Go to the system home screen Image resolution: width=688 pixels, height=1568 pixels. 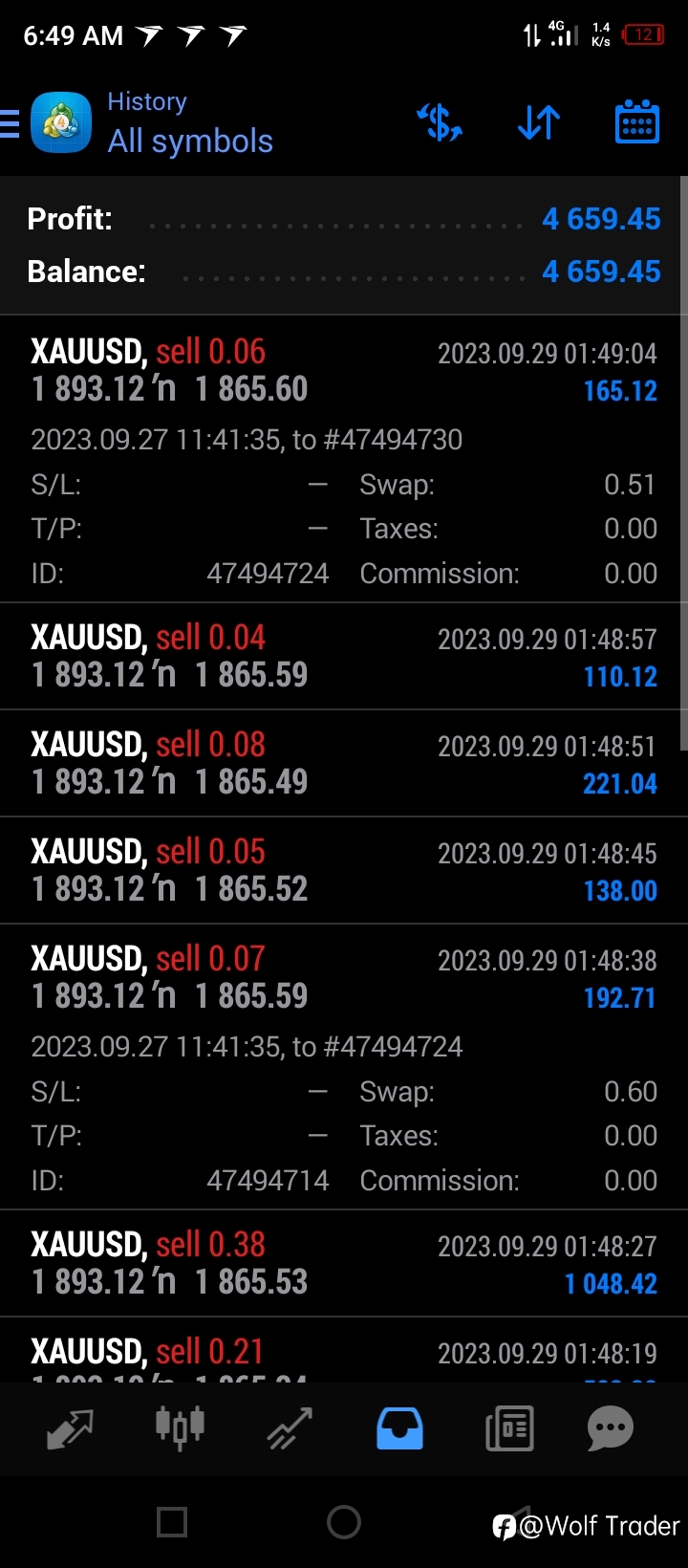point(344,1522)
